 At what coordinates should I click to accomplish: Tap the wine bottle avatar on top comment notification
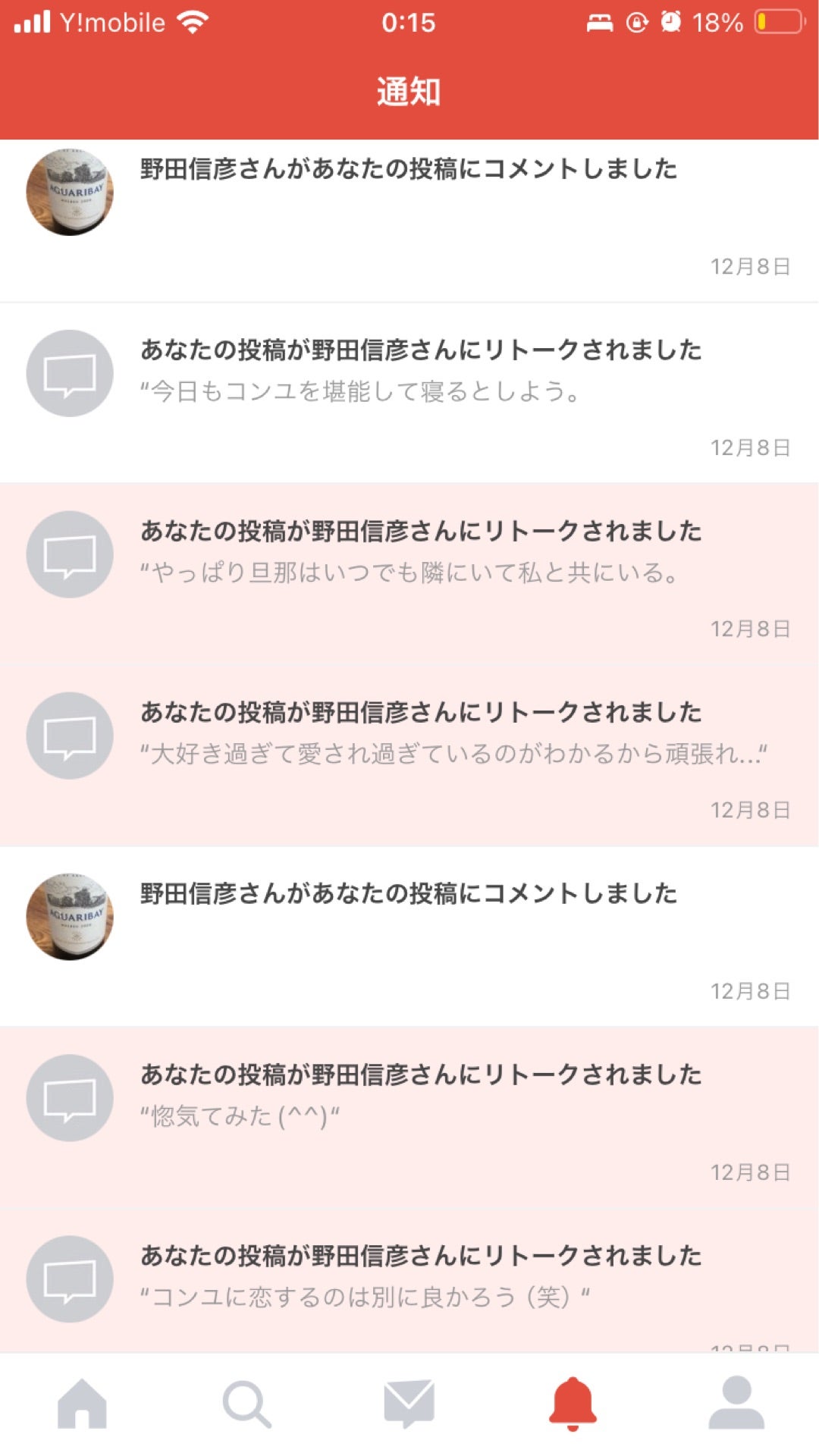[x=70, y=190]
